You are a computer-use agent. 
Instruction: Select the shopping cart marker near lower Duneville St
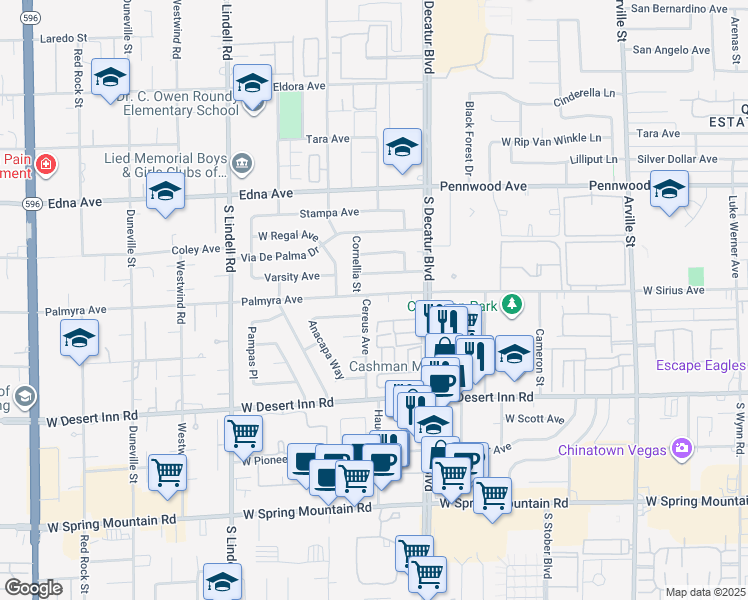pos(167,476)
